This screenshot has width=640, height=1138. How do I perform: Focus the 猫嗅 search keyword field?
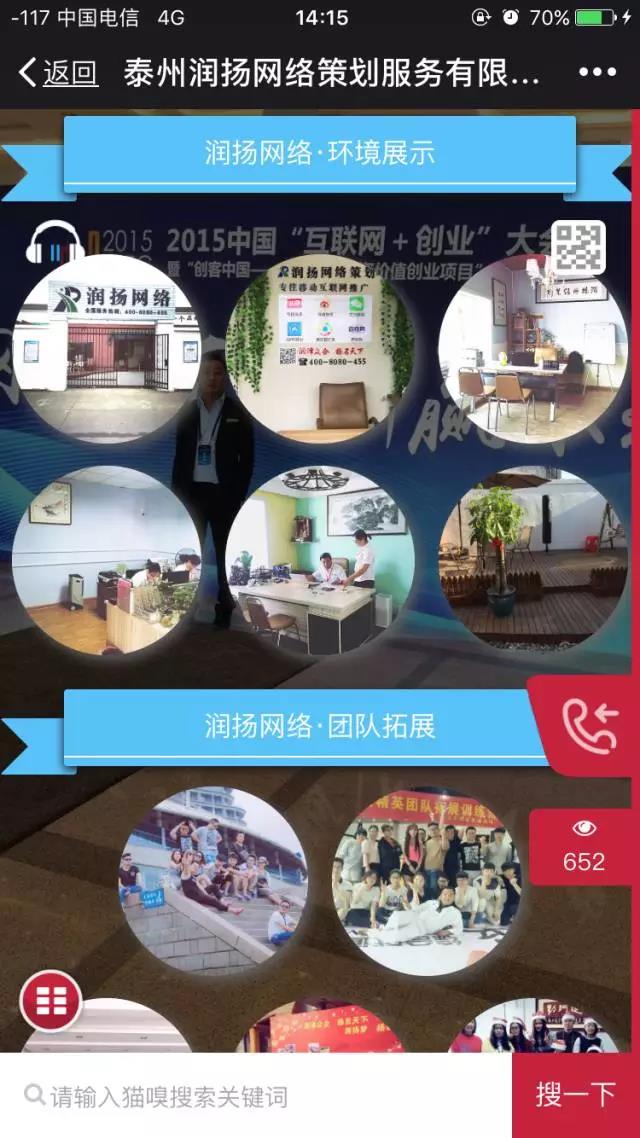point(260,1096)
